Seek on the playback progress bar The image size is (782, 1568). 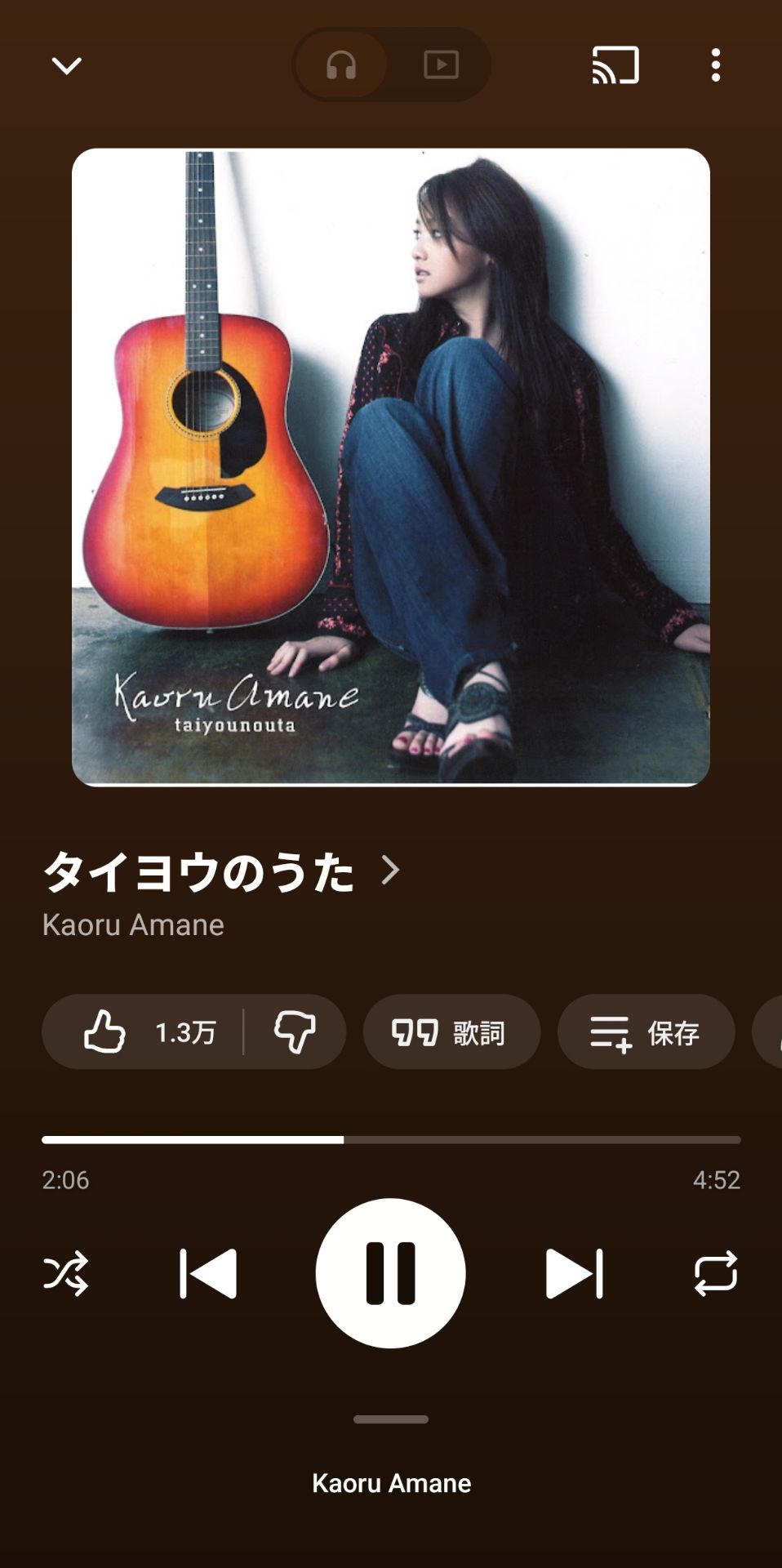(391, 1139)
